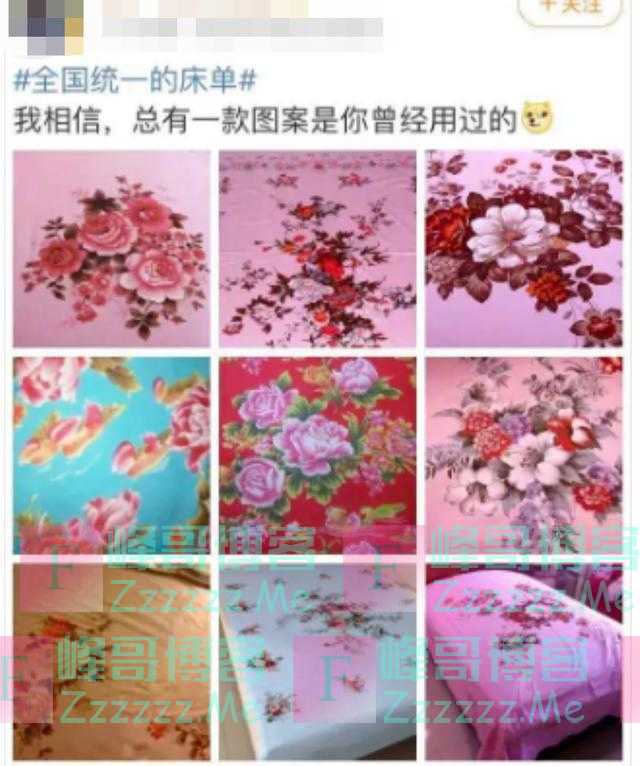
Task: Open the beige wrinkled bedsheet photo
Action: [111, 660]
